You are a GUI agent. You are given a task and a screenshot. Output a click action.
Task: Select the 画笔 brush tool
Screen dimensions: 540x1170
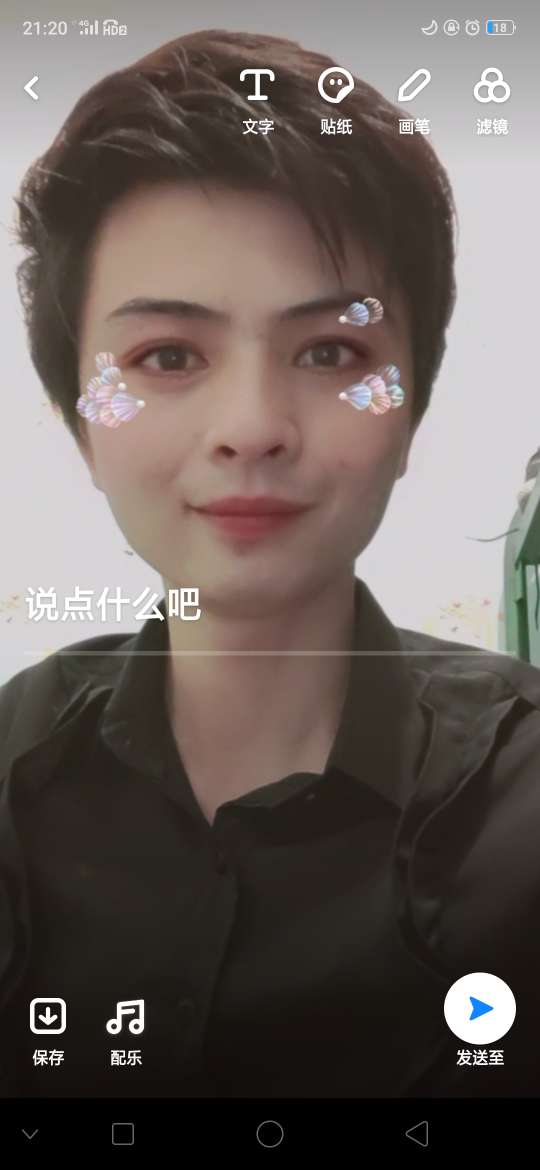pos(414,101)
